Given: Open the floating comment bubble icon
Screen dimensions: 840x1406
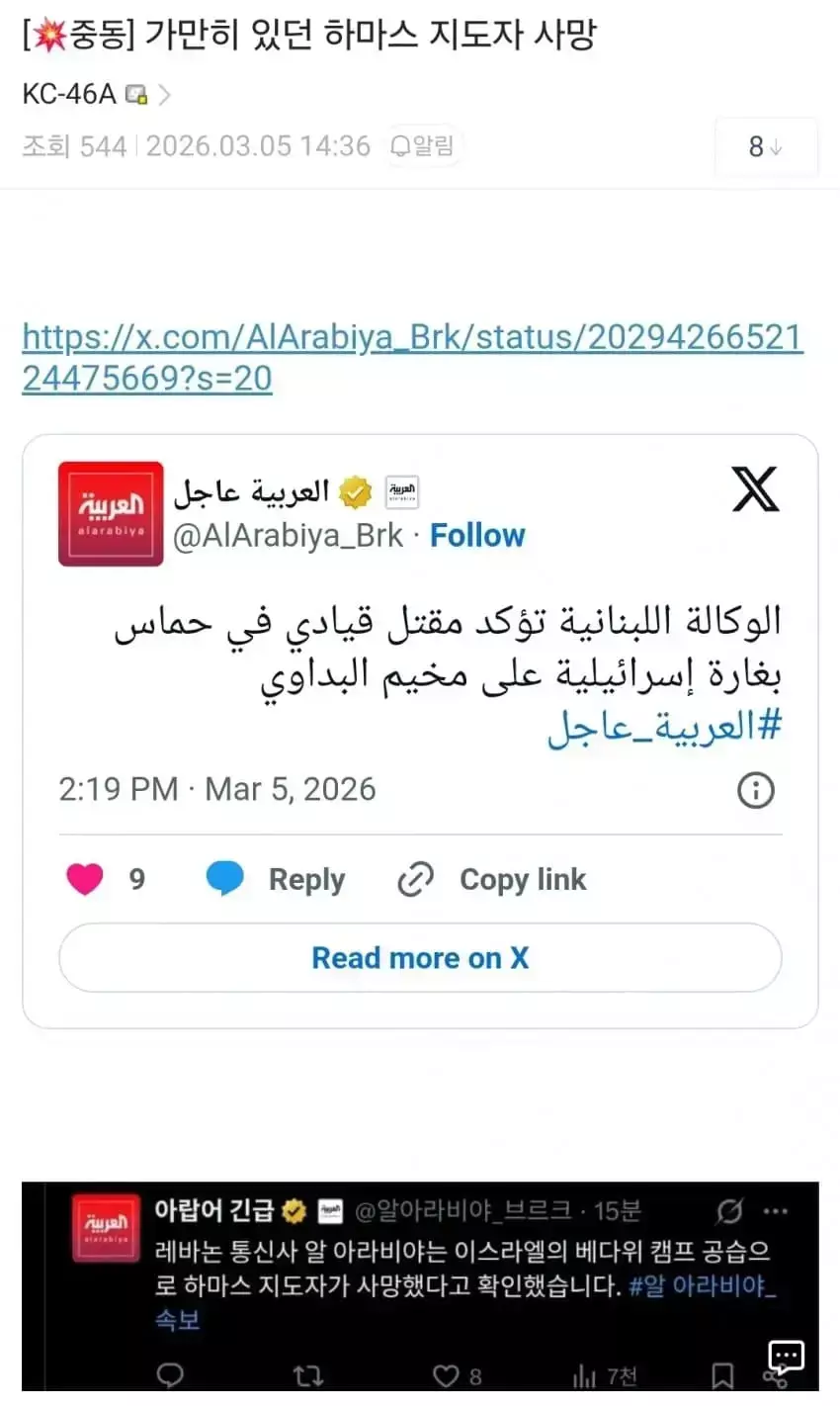Looking at the screenshot, I should click(x=787, y=1356).
